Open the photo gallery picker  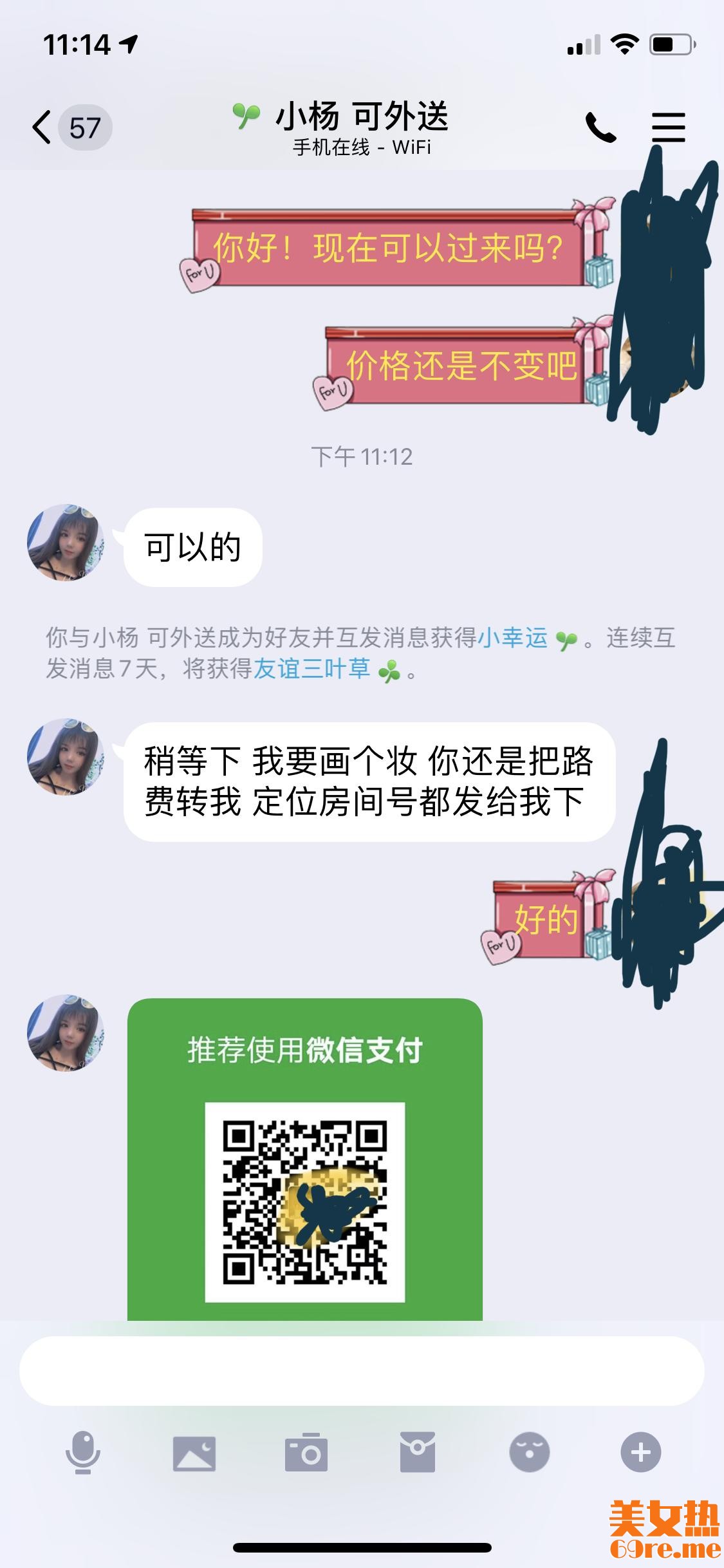click(194, 1453)
